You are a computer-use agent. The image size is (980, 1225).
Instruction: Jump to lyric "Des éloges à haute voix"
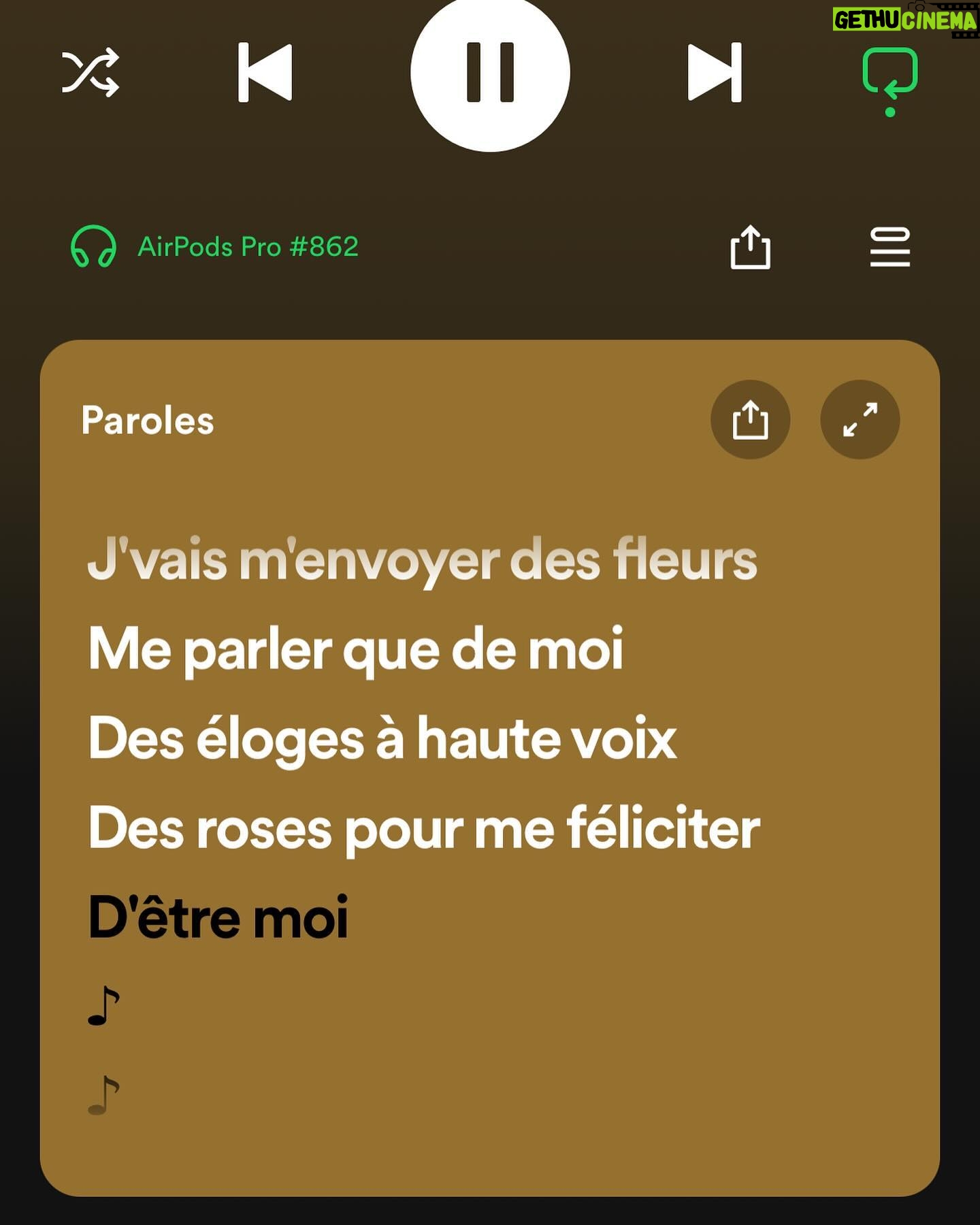tap(382, 739)
